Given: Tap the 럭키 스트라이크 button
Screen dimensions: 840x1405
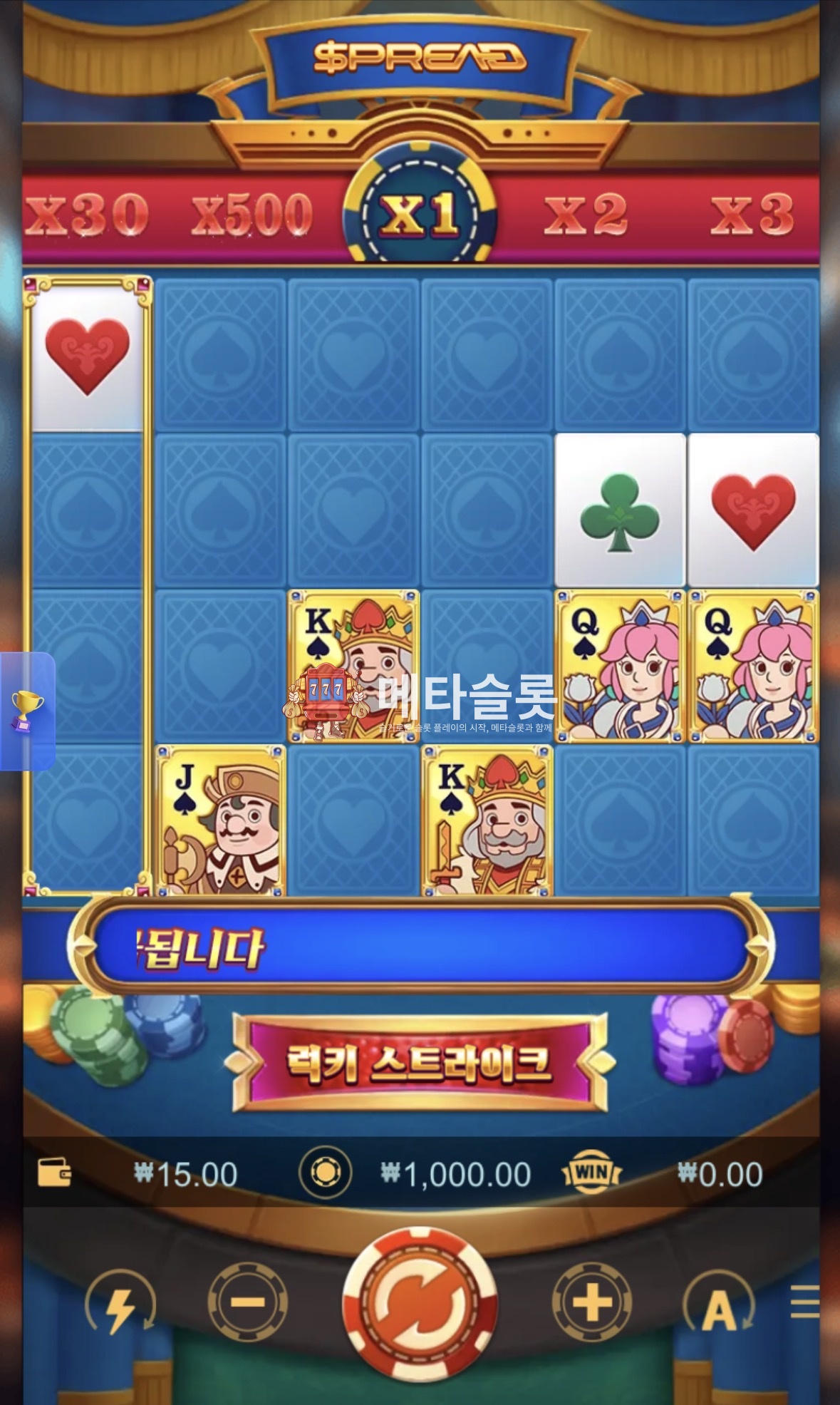Looking at the screenshot, I should 419,1063.
